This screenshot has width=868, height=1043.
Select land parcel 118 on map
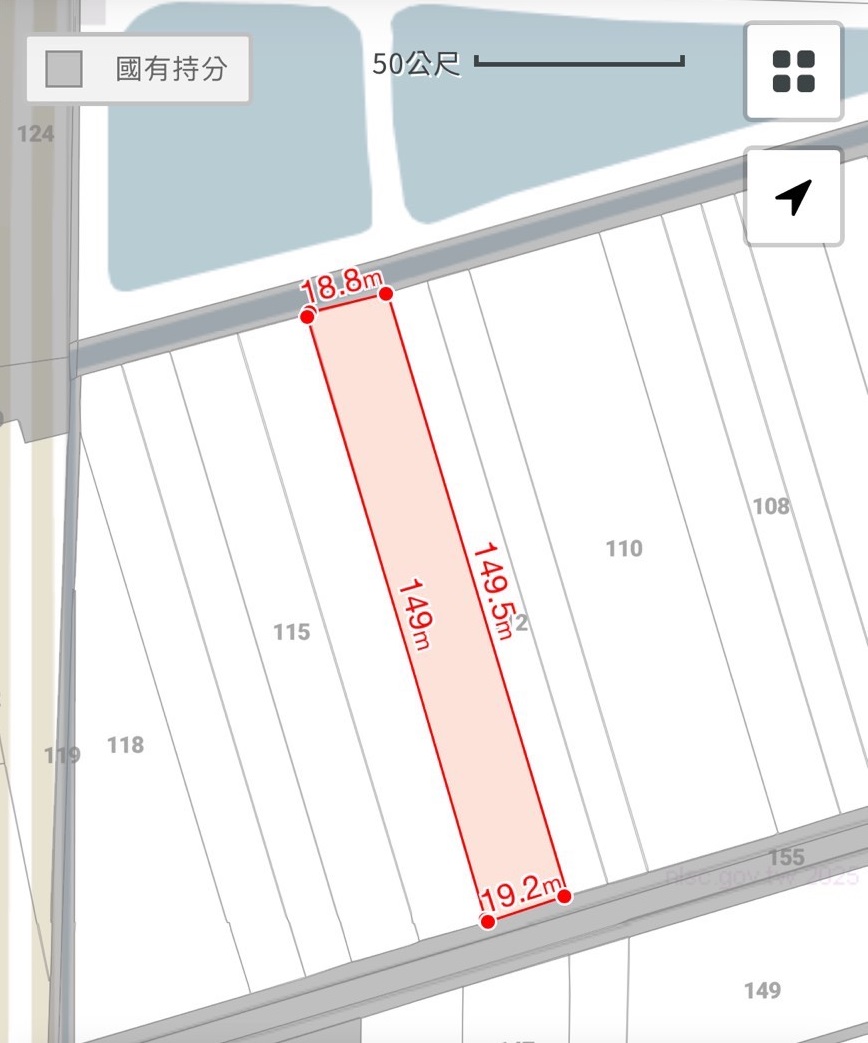(x=125, y=745)
